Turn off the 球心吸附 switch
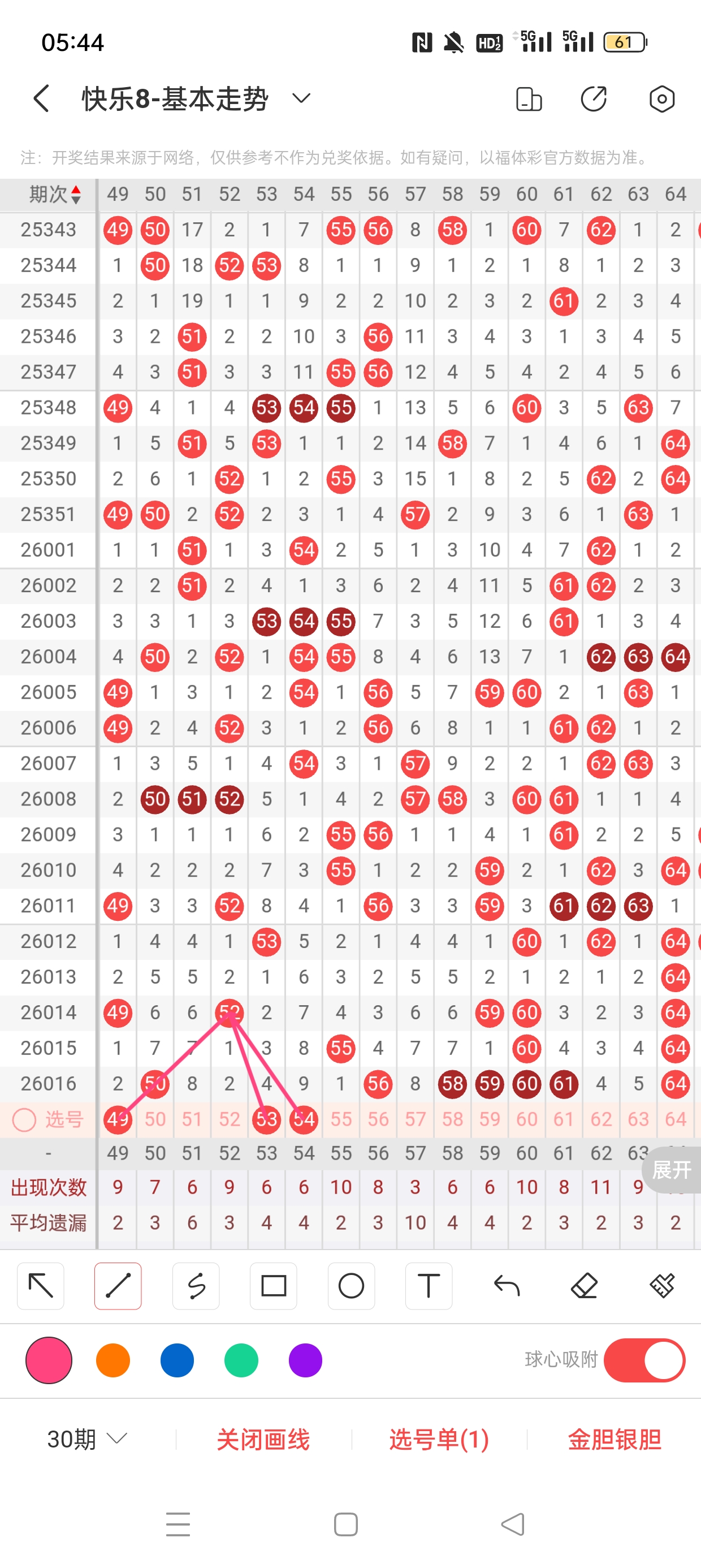 (x=644, y=1360)
